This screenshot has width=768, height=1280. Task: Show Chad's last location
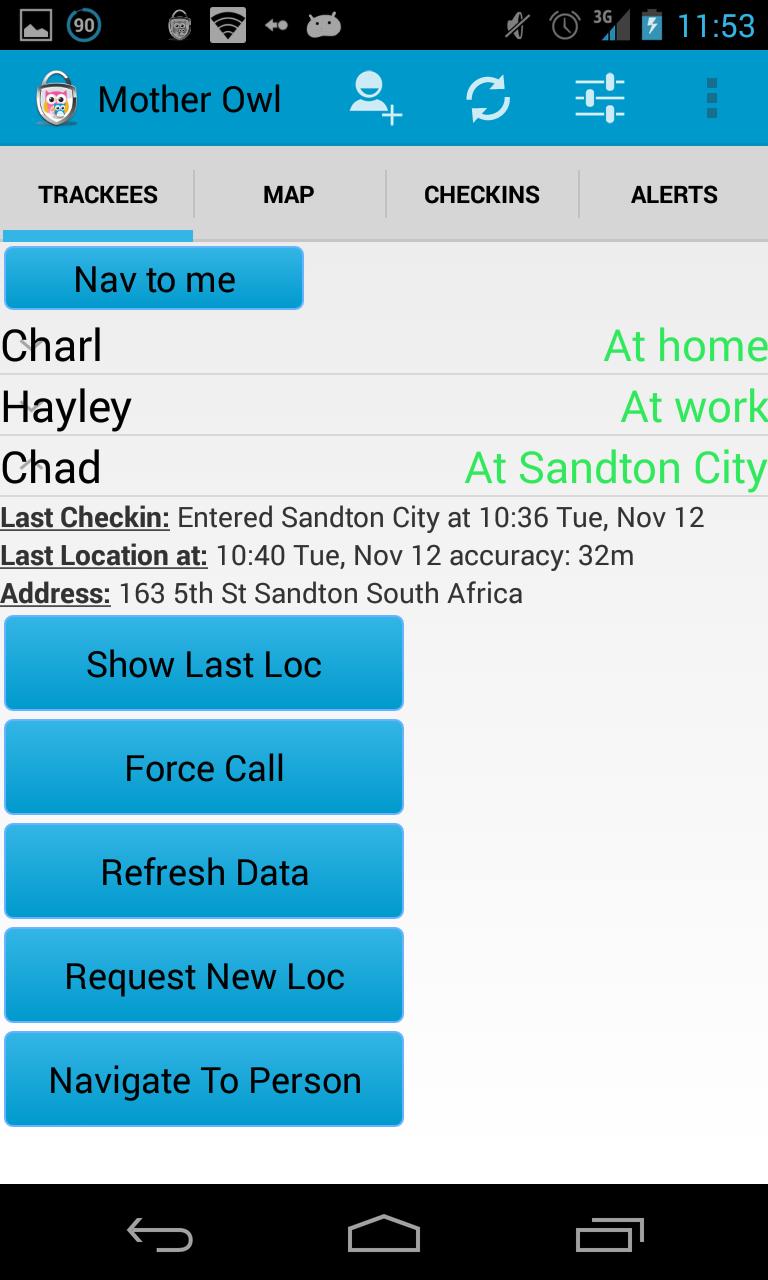tap(204, 664)
